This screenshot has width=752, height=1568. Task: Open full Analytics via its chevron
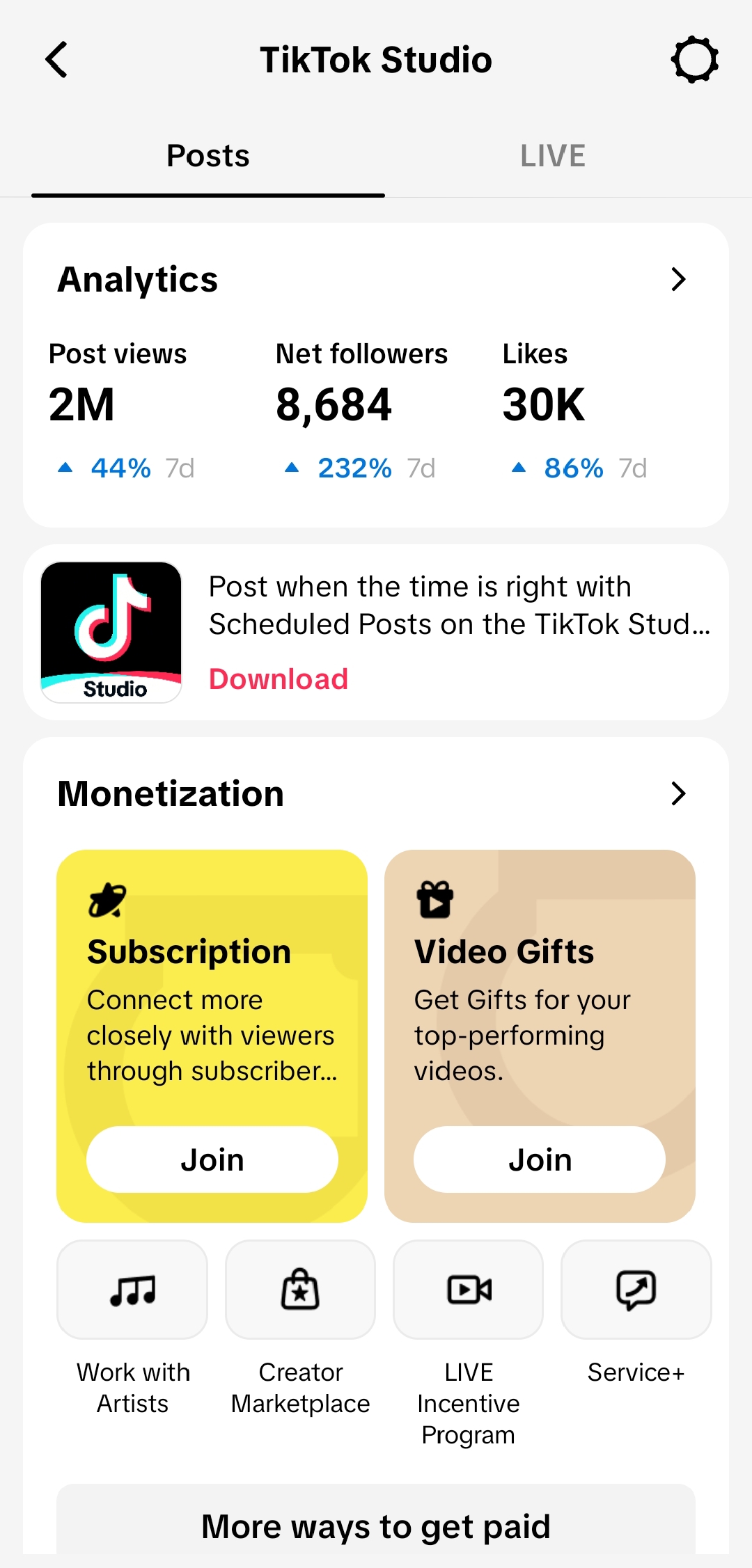[x=678, y=279]
